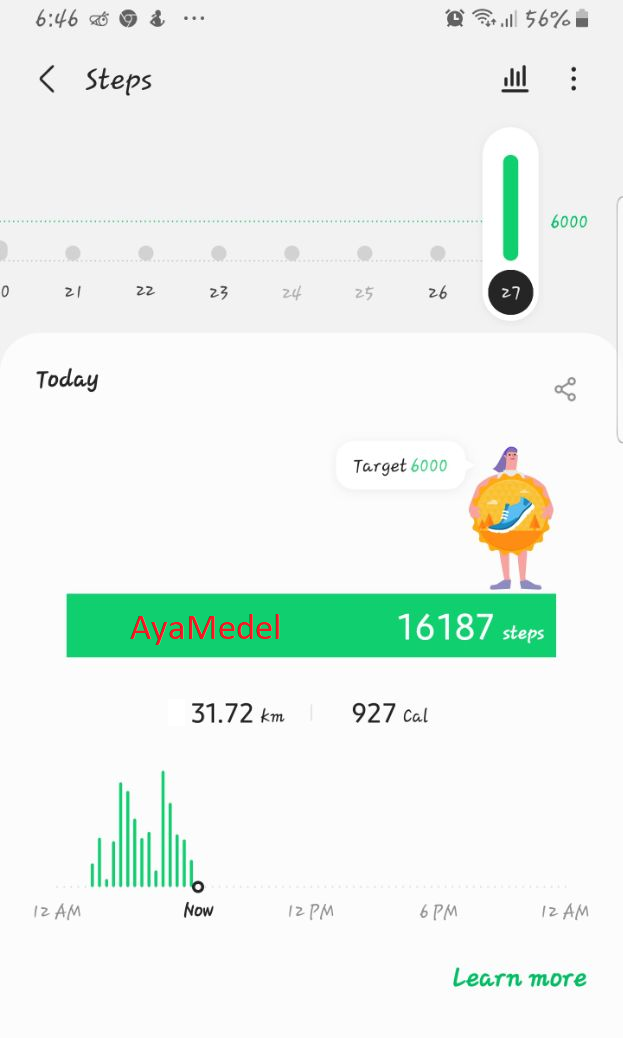Select day 25 in the date strip

364,292
